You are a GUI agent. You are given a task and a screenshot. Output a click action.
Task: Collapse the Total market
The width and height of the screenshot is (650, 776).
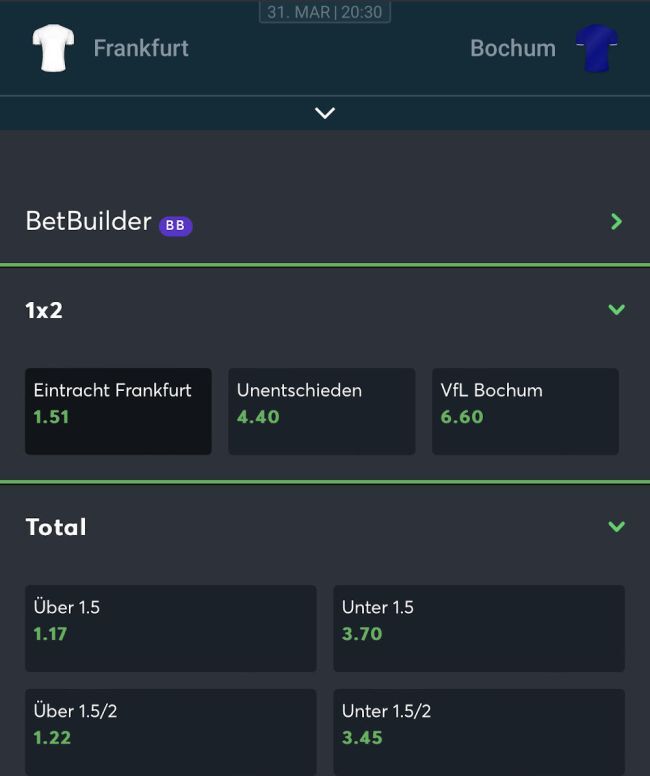(x=616, y=527)
